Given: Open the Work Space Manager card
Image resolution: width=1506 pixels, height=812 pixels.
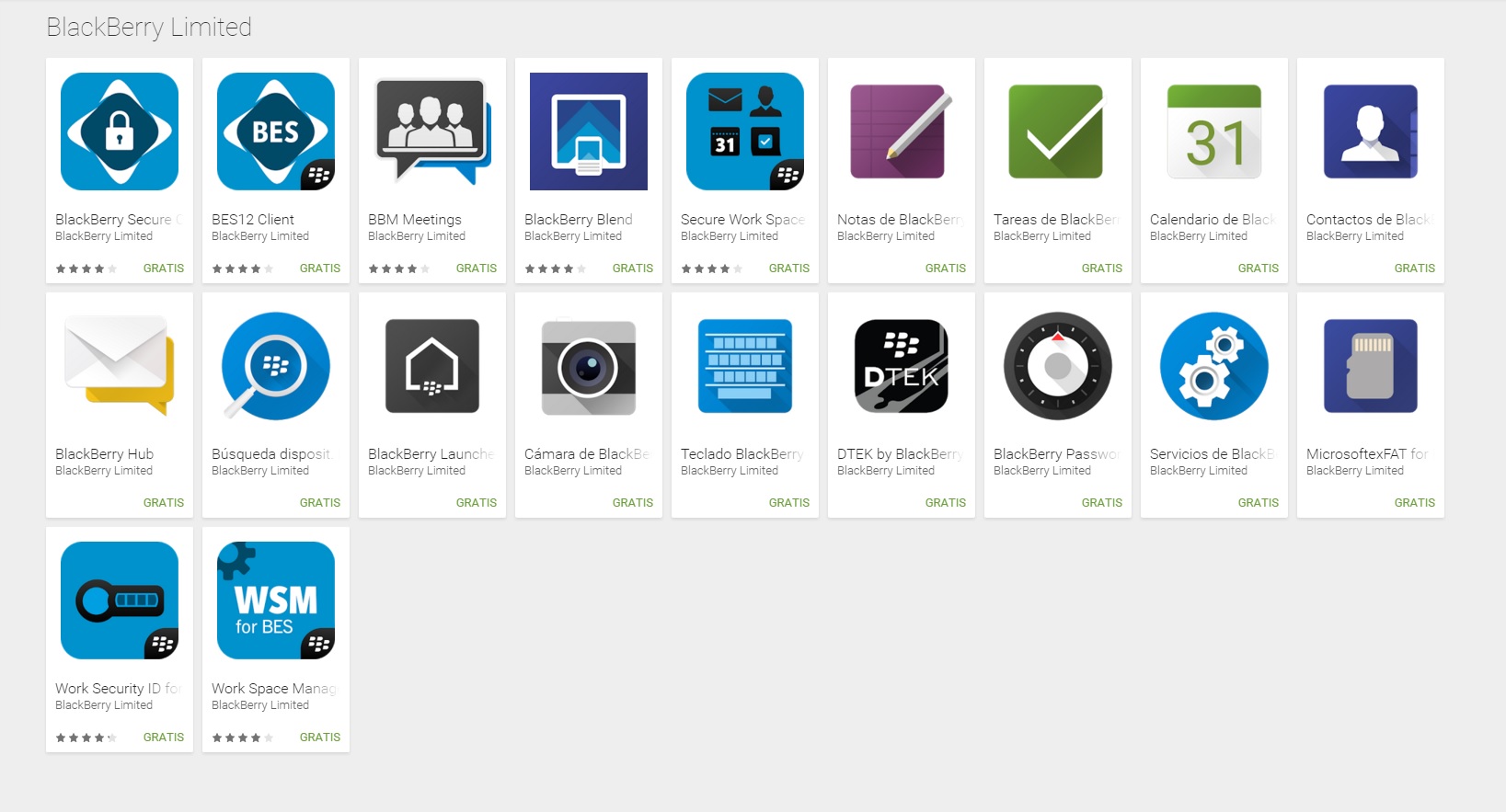Looking at the screenshot, I should click(276, 601).
